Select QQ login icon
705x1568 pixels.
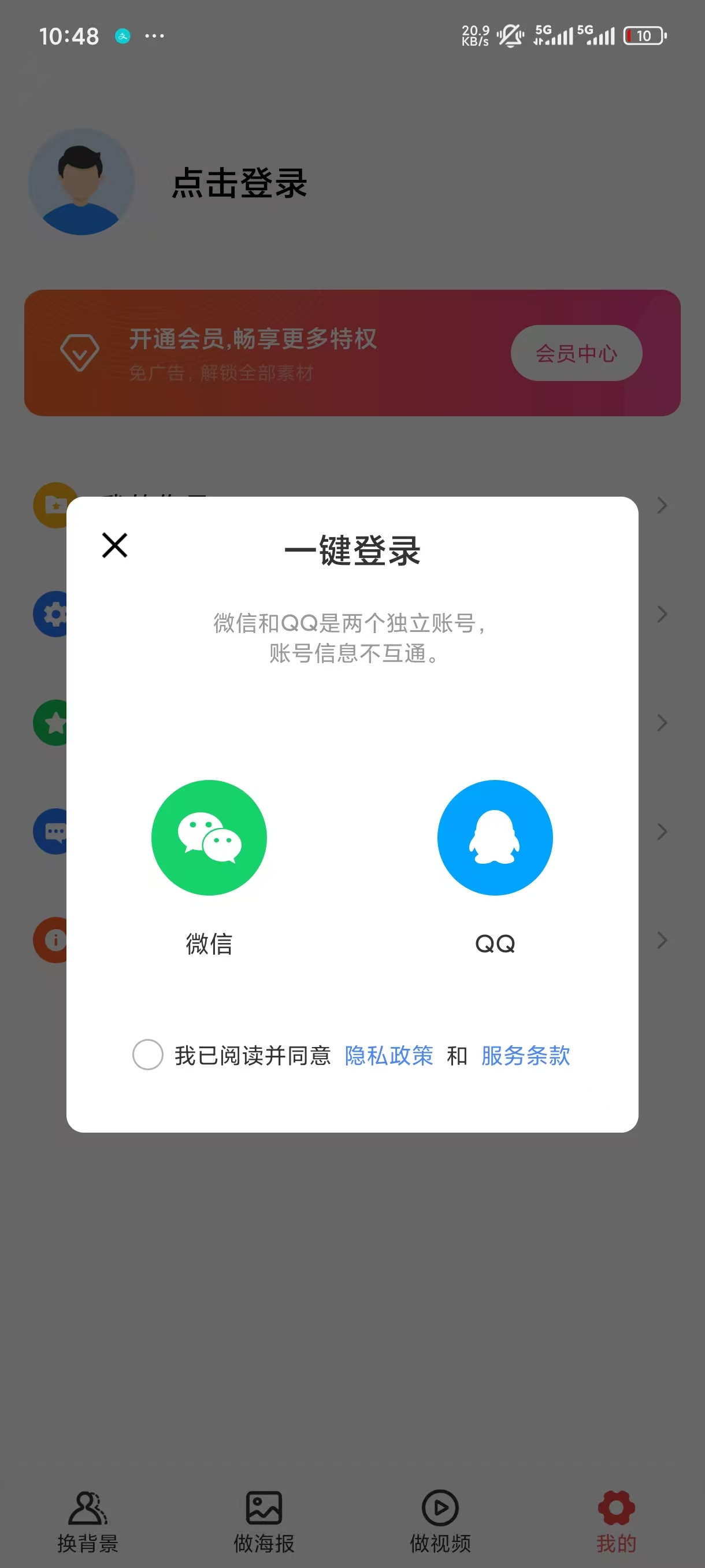coord(495,838)
